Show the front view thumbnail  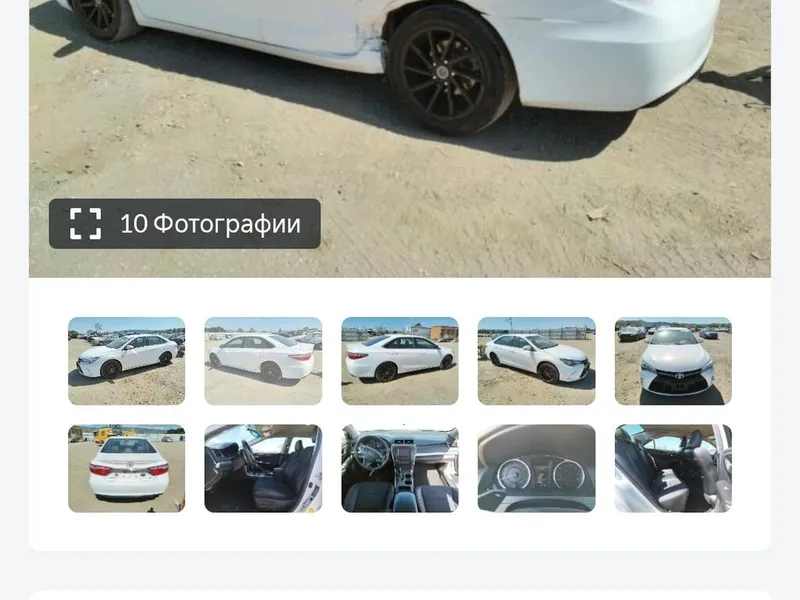(673, 361)
